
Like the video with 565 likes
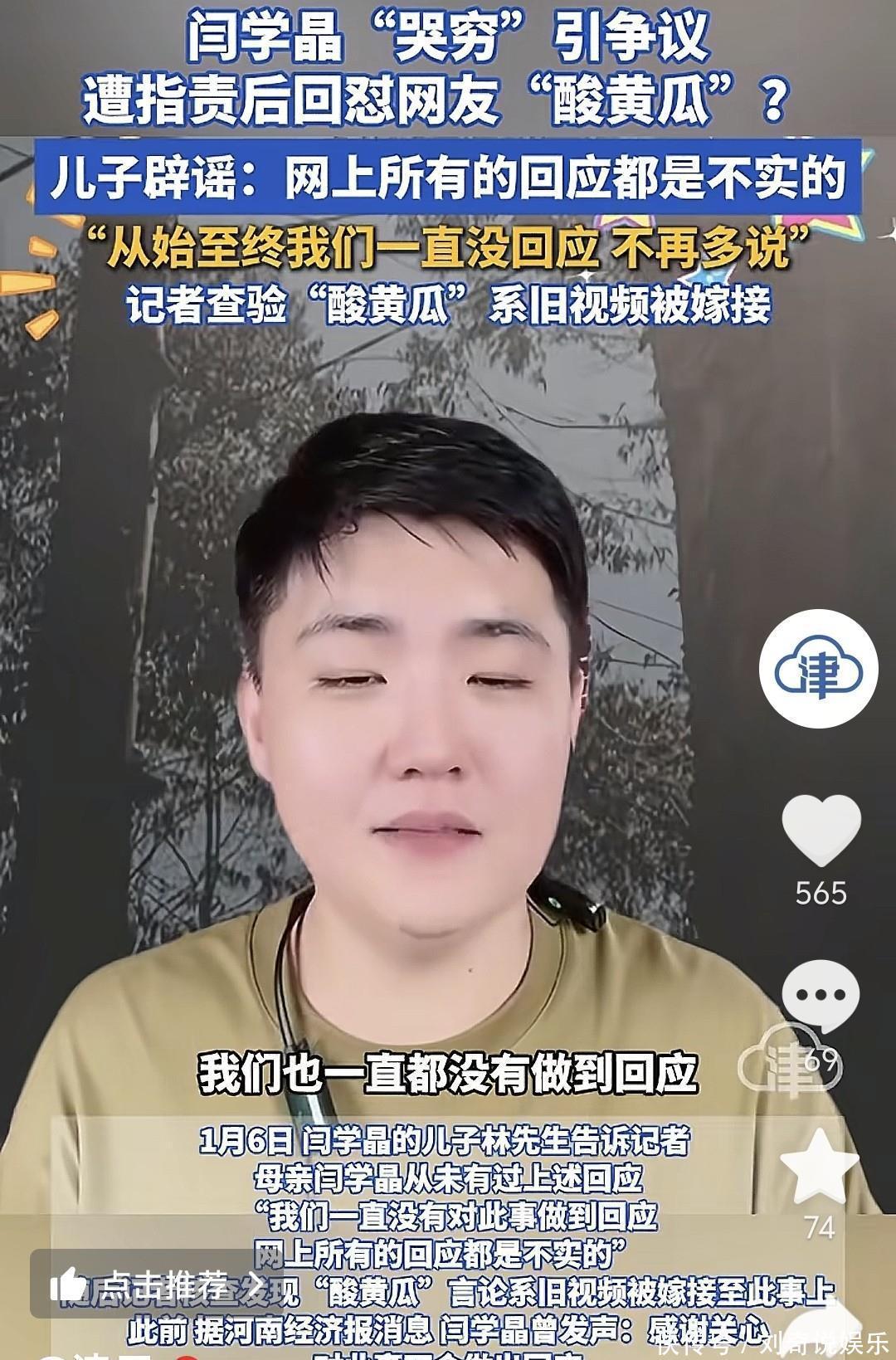click(821, 830)
